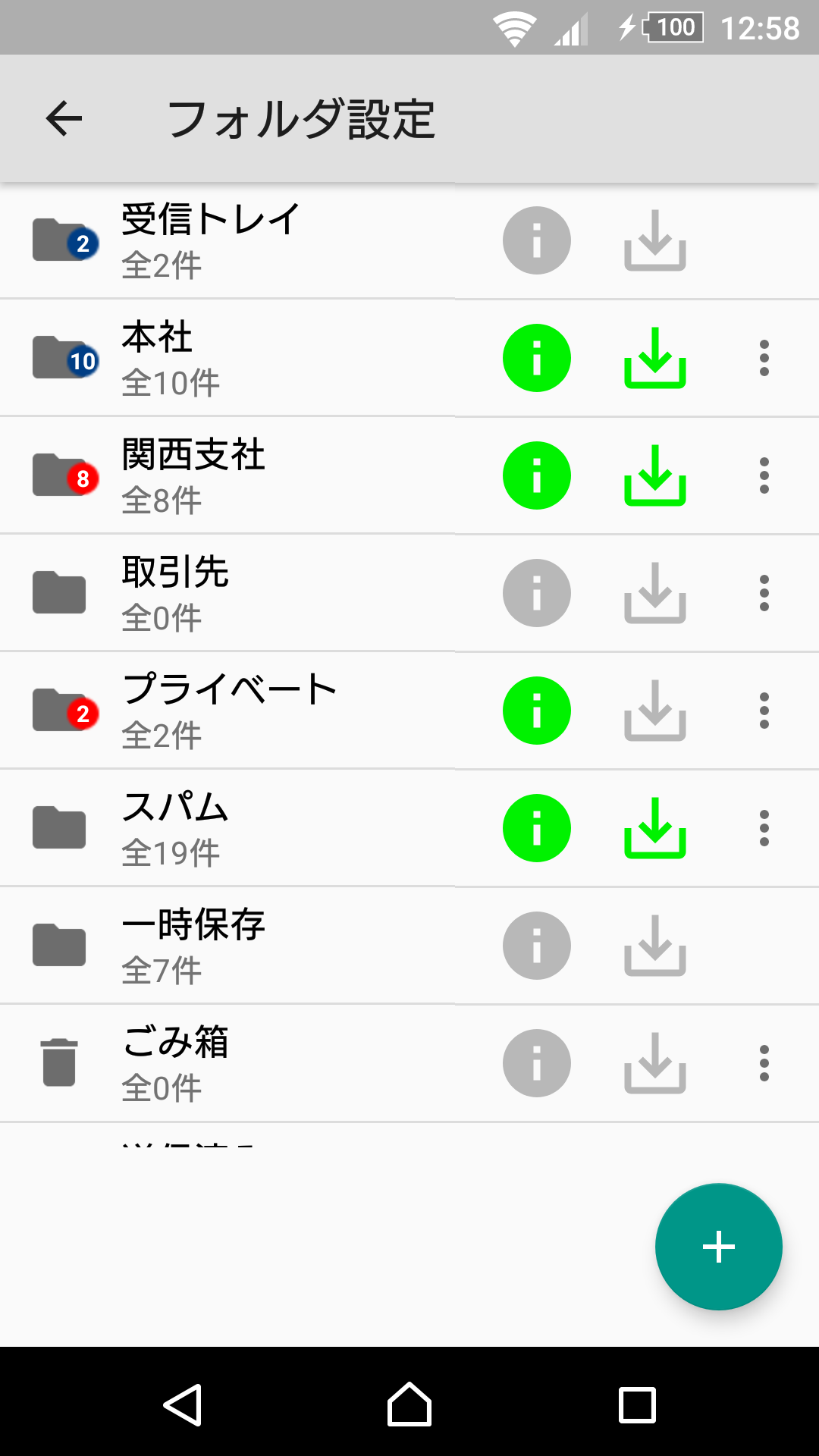Open overflow menu for プライベート folder

click(764, 711)
